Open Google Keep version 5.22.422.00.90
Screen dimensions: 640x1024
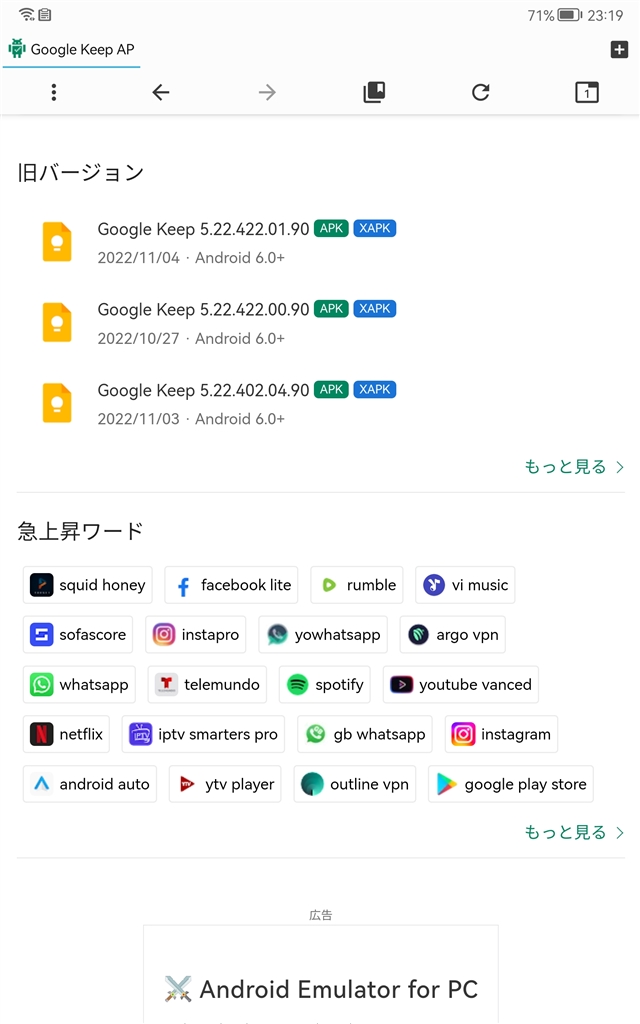[x=203, y=310]
